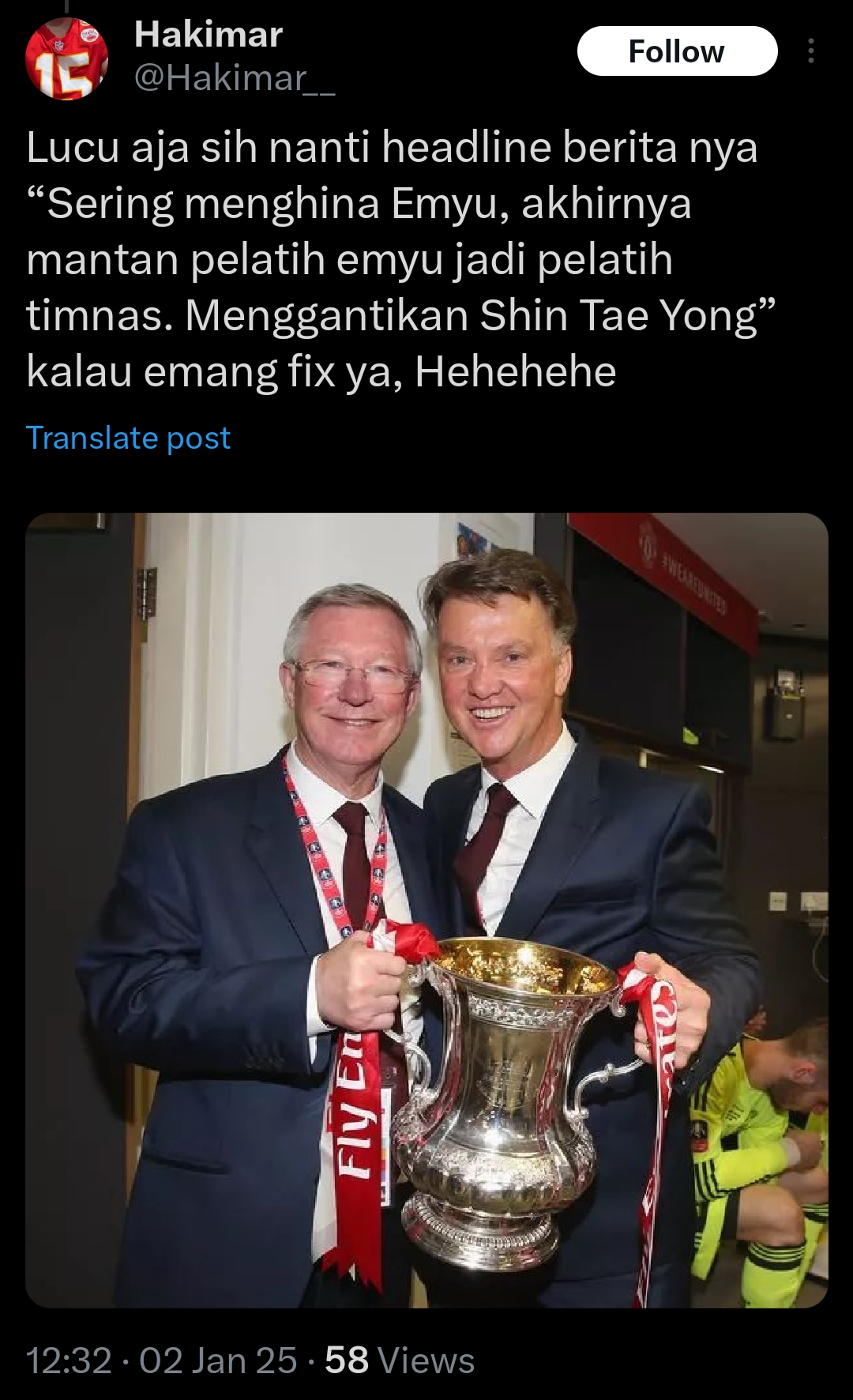The width and height of the screenshot is (853, 1400).
Task: Open the @Hakimar__ profile handle
Action: pyautogui.click(x=235, y=77)
